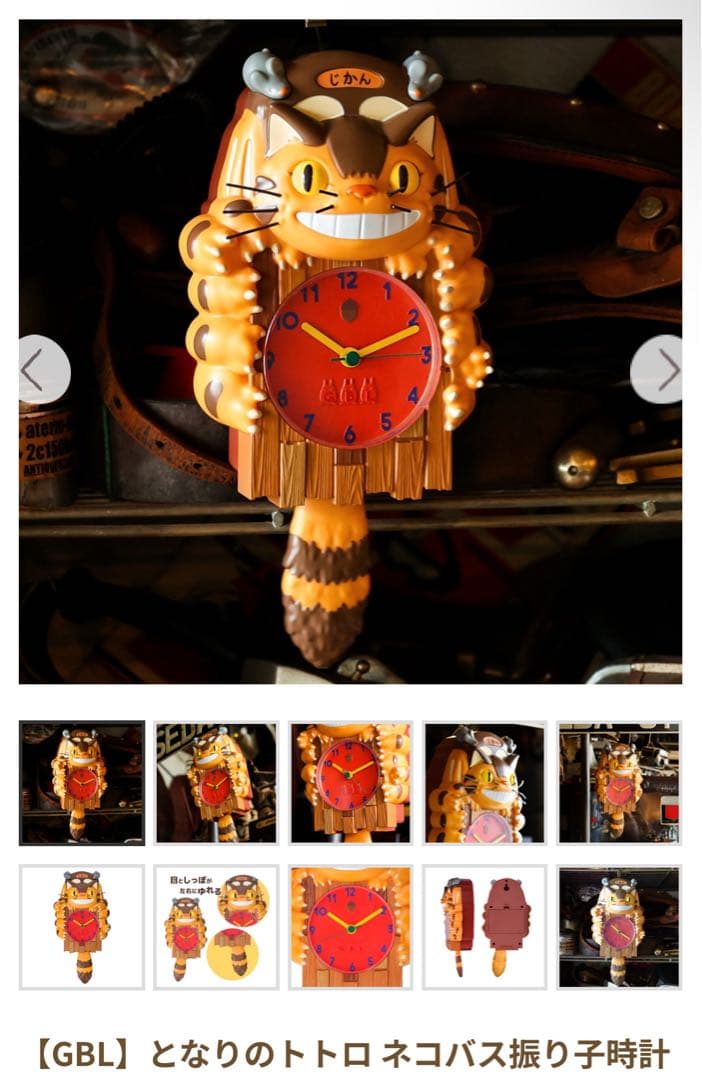Select the currently highlighted first gallery thumbnail
The height and width of the screenshot is (1080, 702).
click(x=82, y=783)
